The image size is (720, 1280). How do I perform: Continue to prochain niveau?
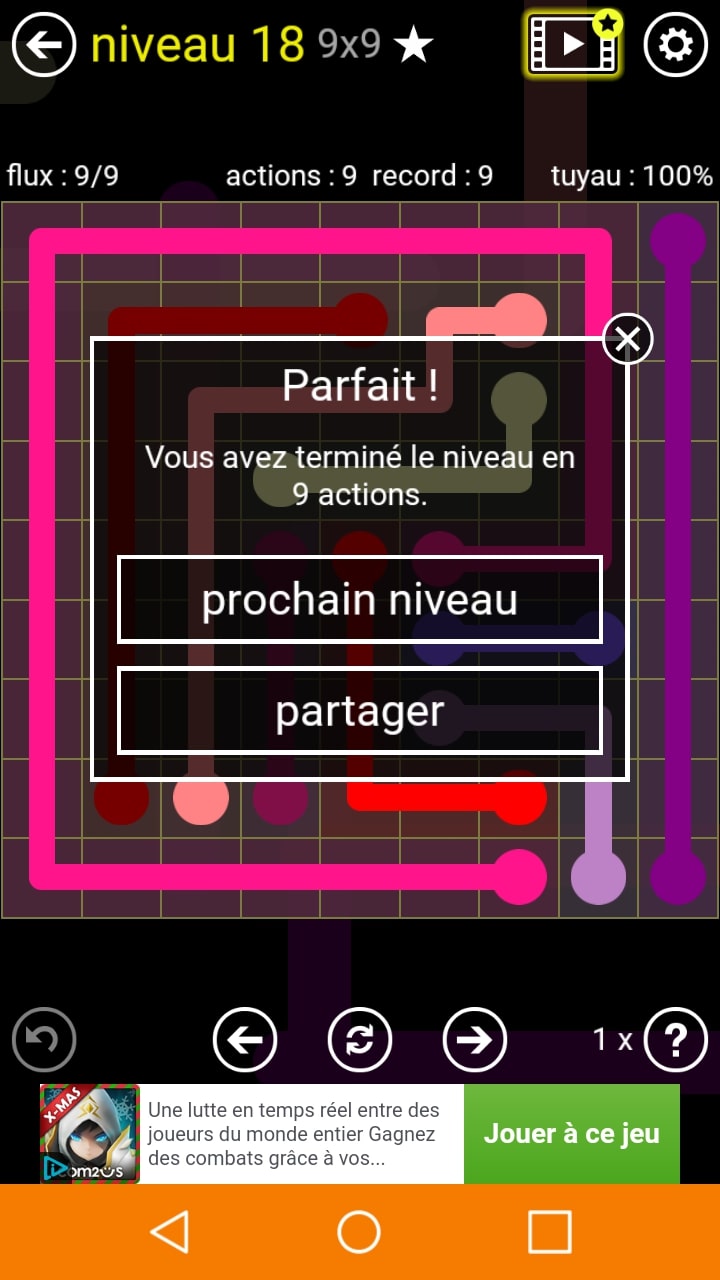click(x=360, y=600)
